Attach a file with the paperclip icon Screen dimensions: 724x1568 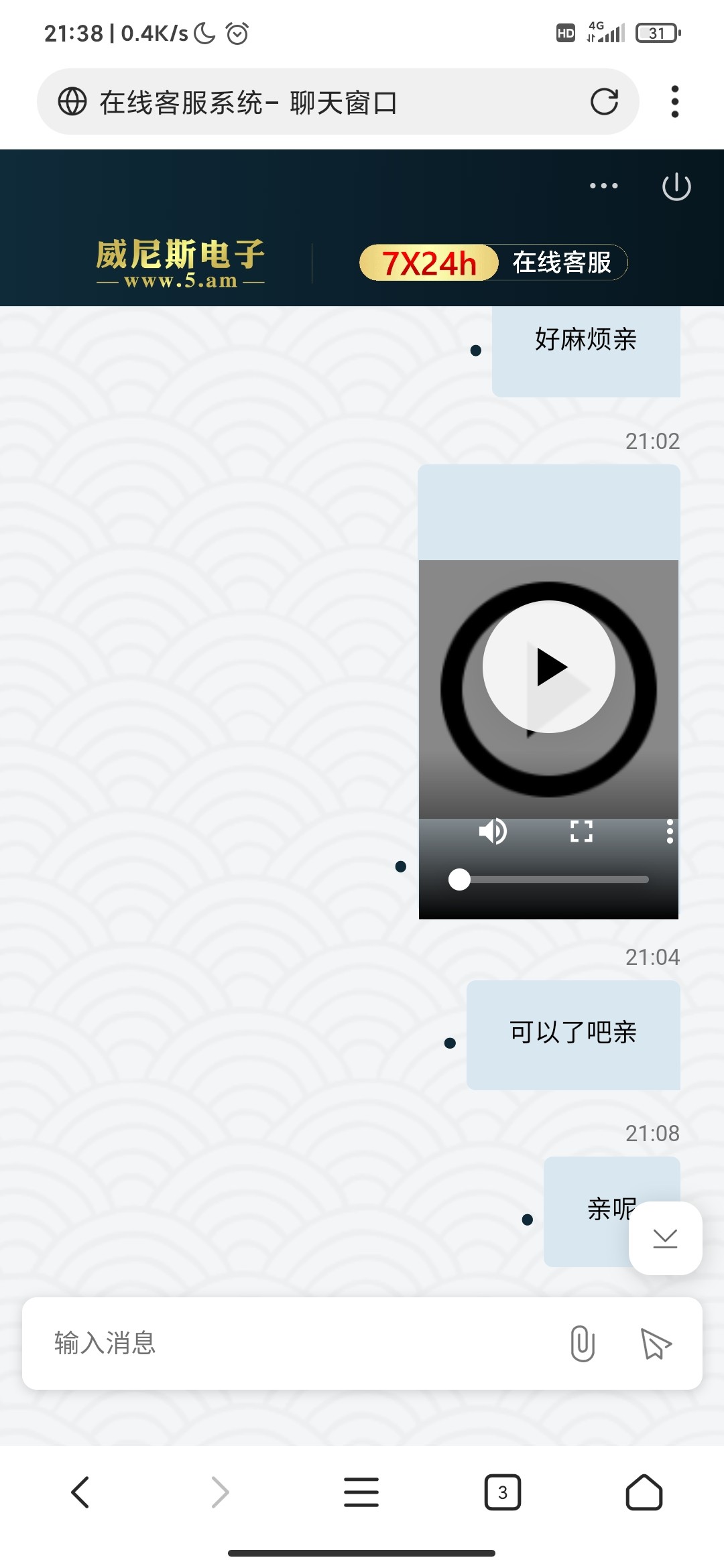coord(582,1343)
